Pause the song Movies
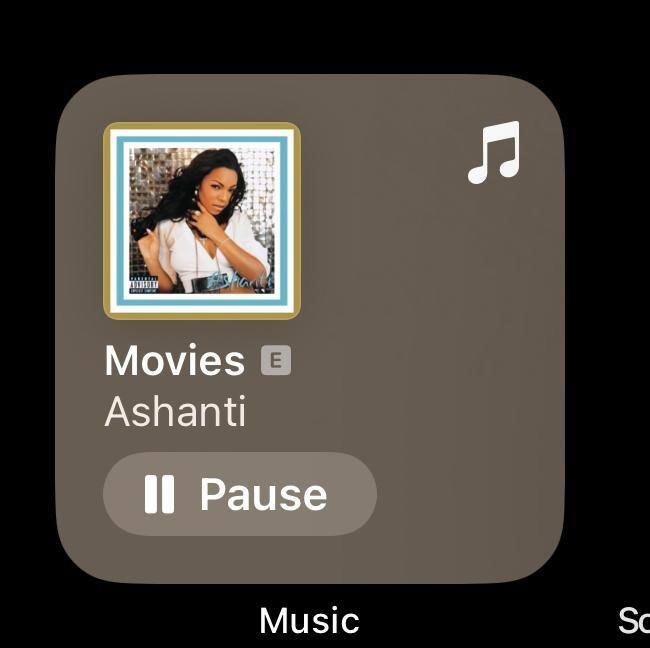This screenshot has width=650, height=648. coord(239,494)
